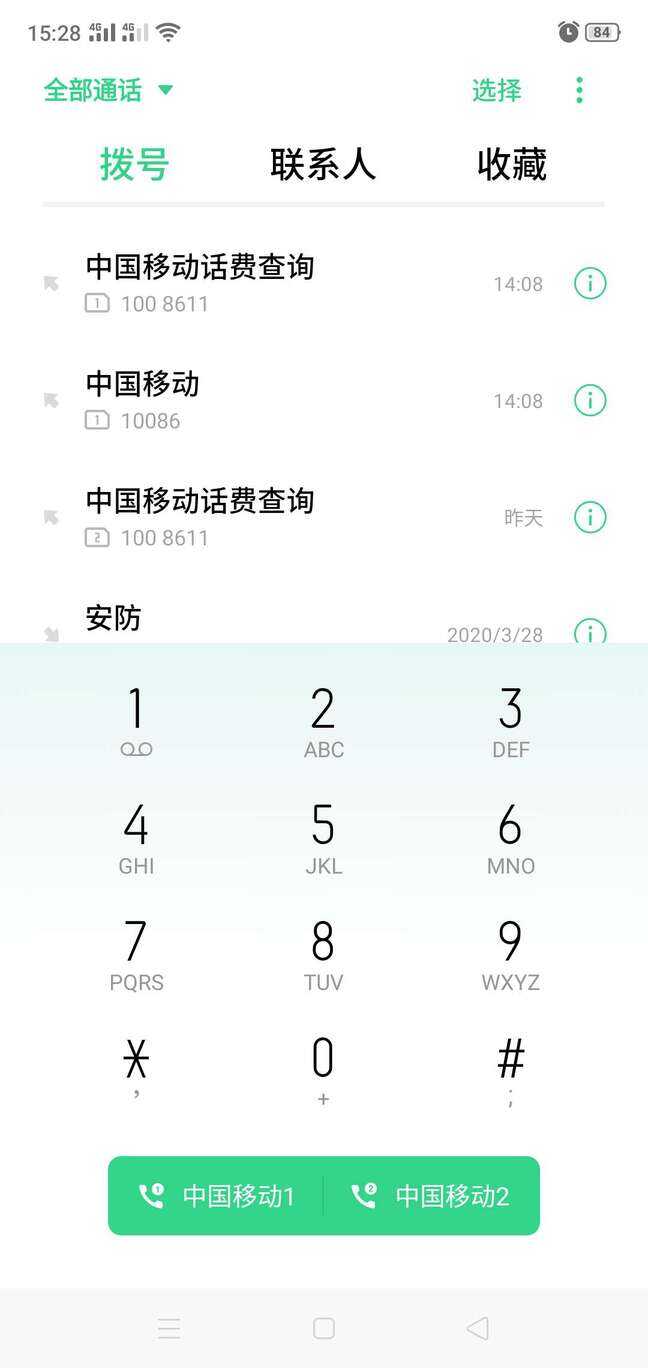Enter 0 on the dial pad

(323, 1072)
